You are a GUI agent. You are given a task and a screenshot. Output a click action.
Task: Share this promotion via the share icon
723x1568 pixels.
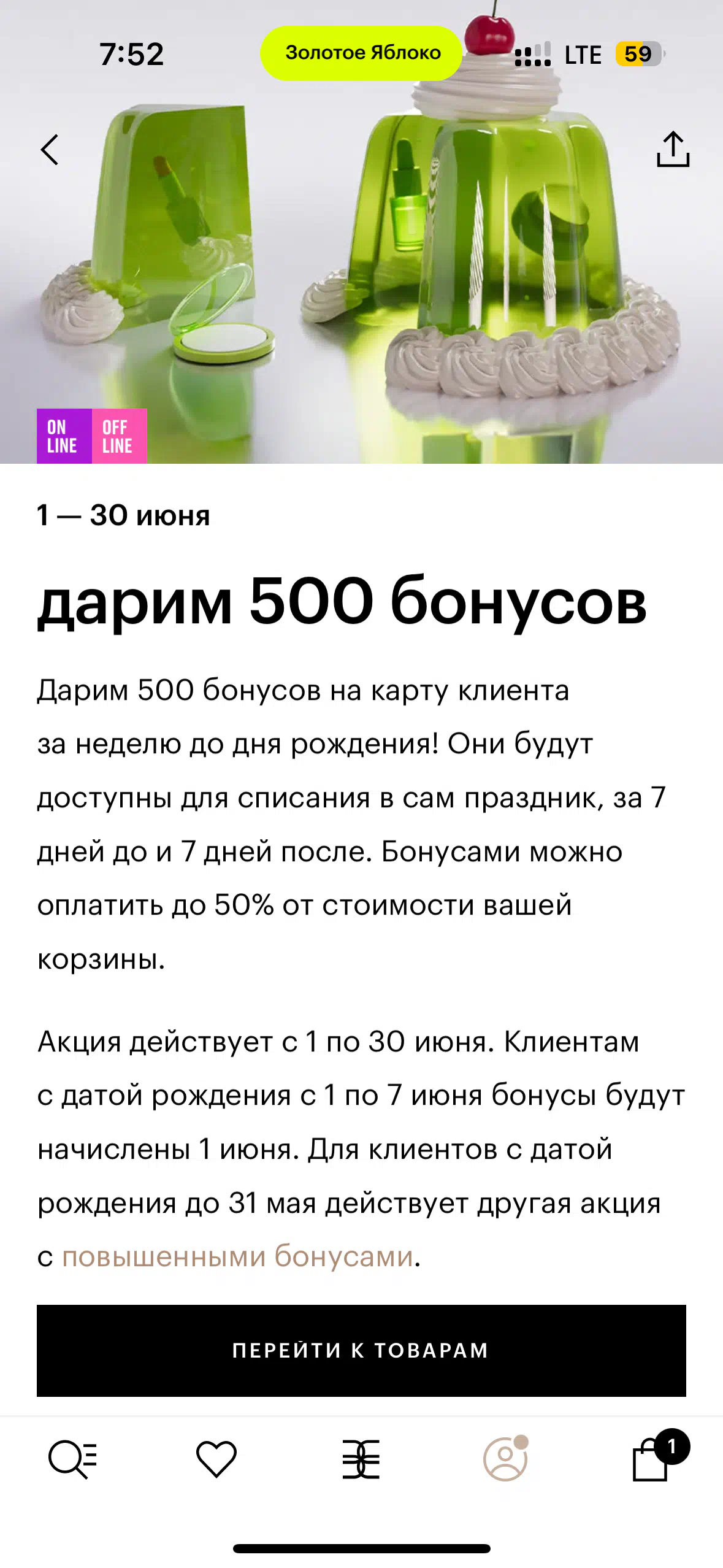(673, 149)
